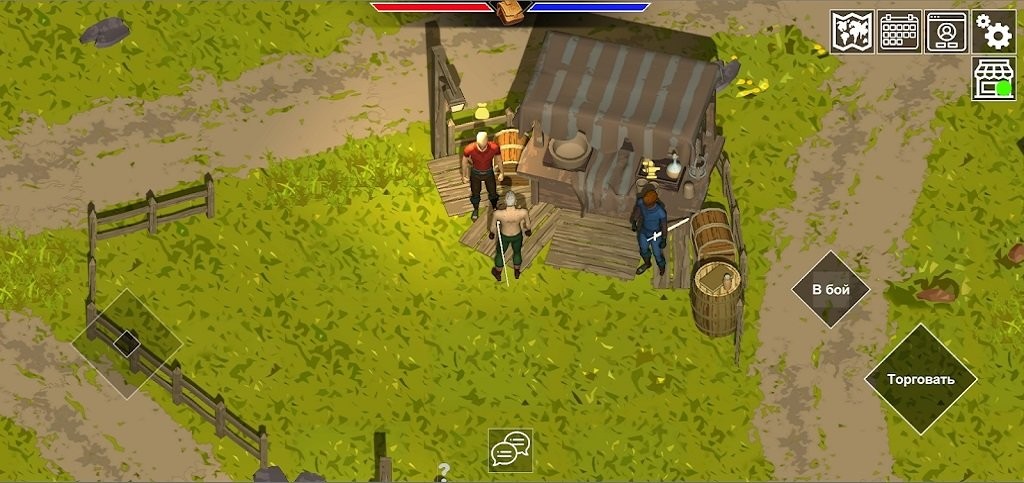
Task: Open the shop icon
Action: [994, 79]
